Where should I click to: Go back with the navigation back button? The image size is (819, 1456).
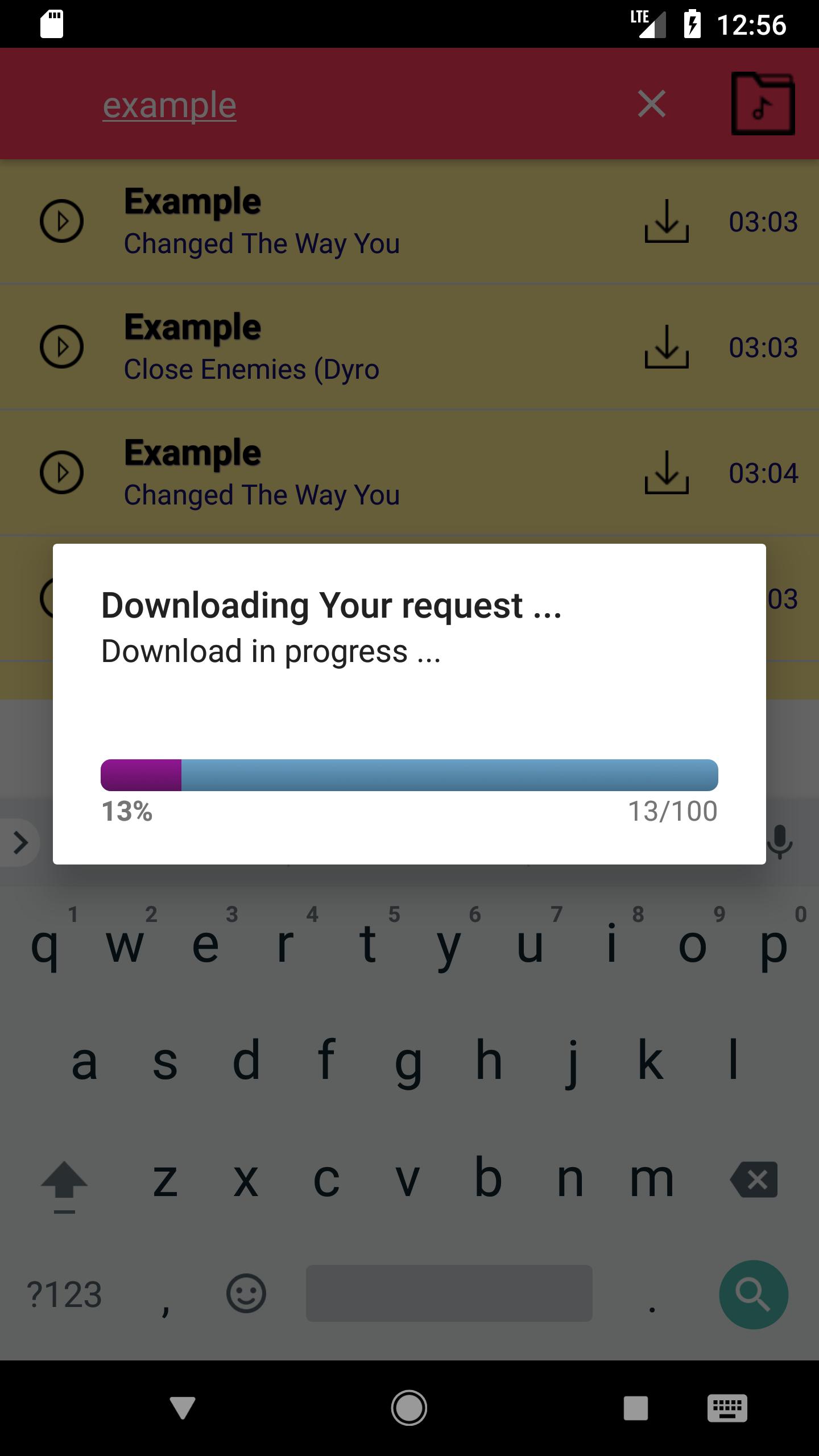183,1408
